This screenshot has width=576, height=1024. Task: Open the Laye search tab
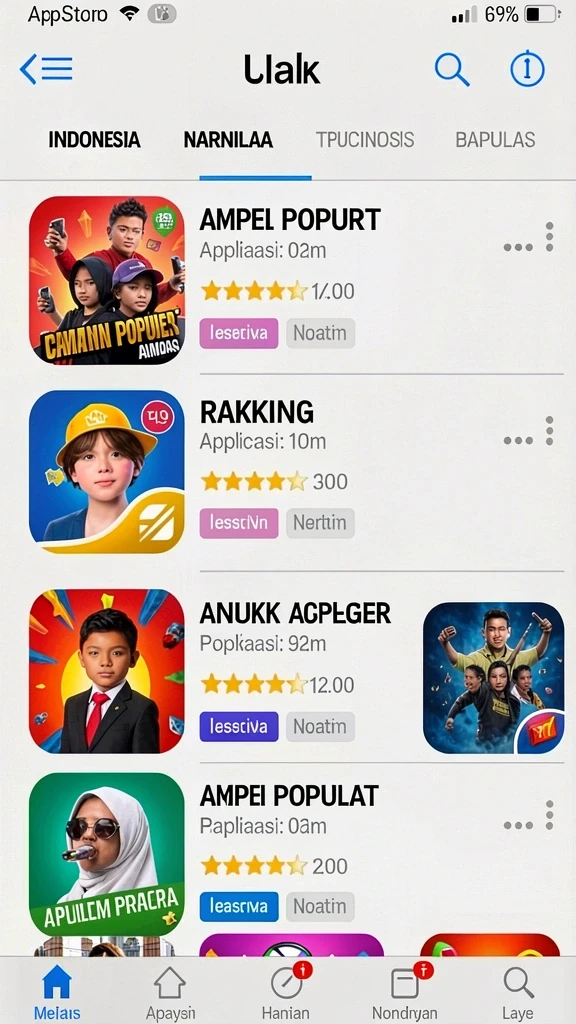pos(518,993)
